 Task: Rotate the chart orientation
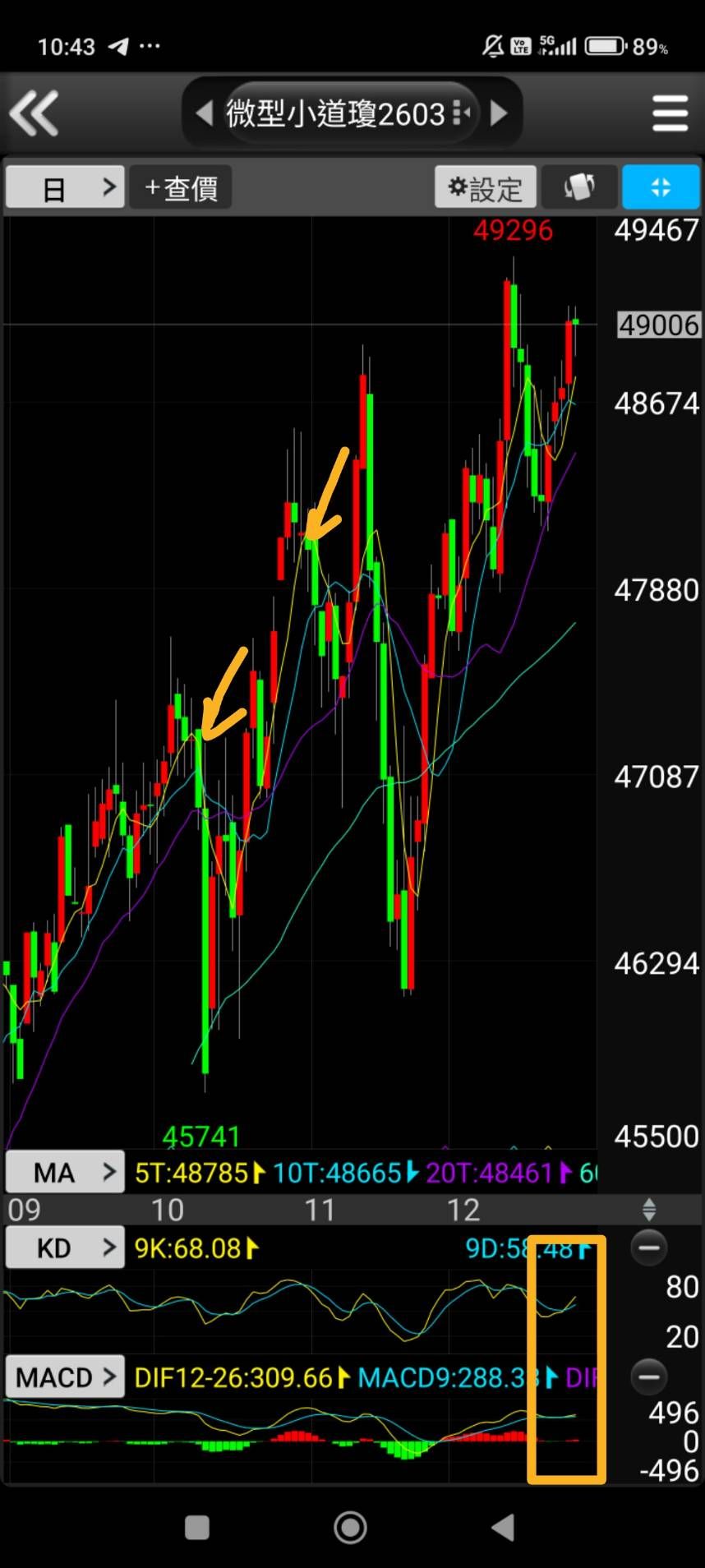tap(579, 187)
